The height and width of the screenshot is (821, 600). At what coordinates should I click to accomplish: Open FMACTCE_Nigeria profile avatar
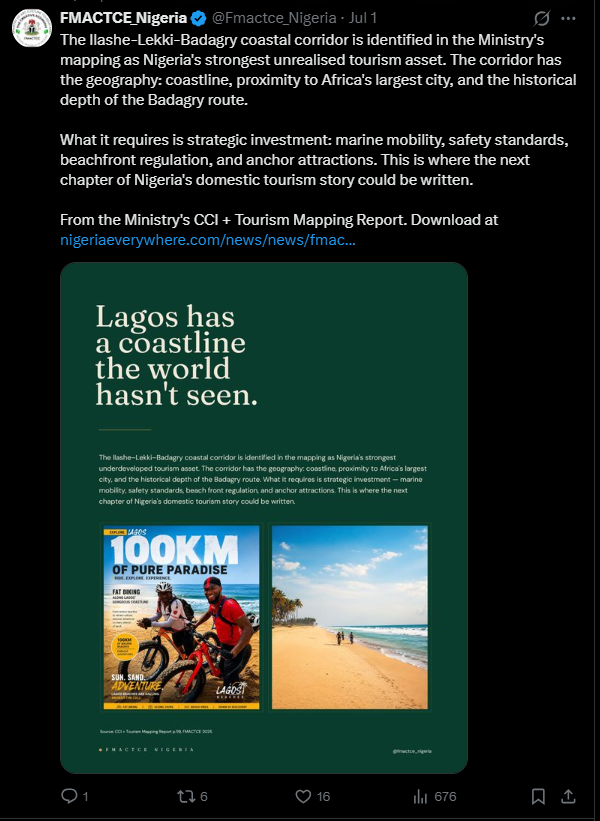pyautogui.click(x=32, y=28)
